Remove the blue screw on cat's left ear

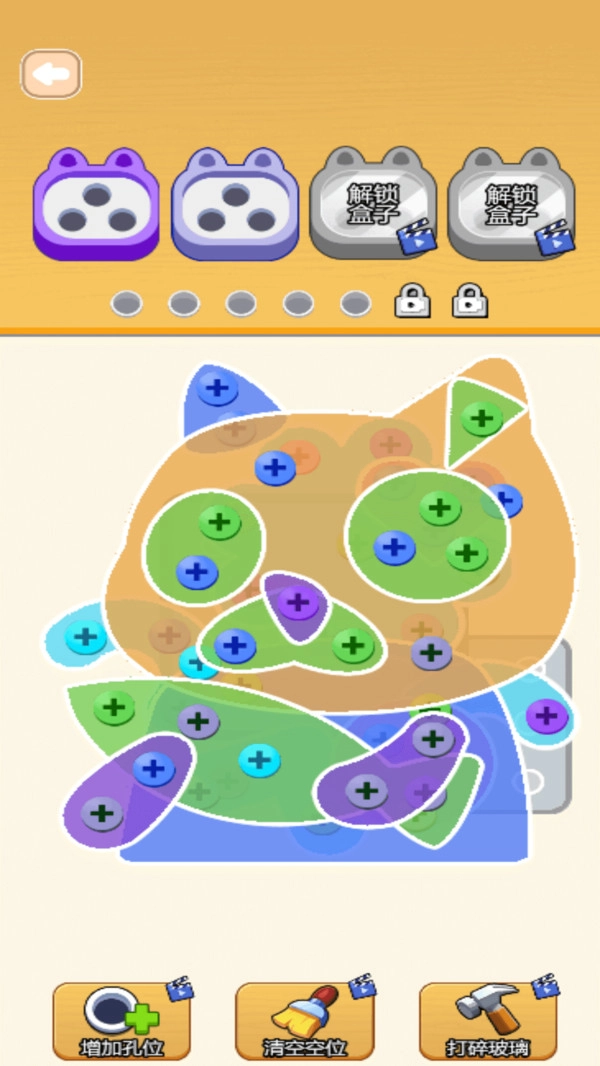(x=217, y=387)
